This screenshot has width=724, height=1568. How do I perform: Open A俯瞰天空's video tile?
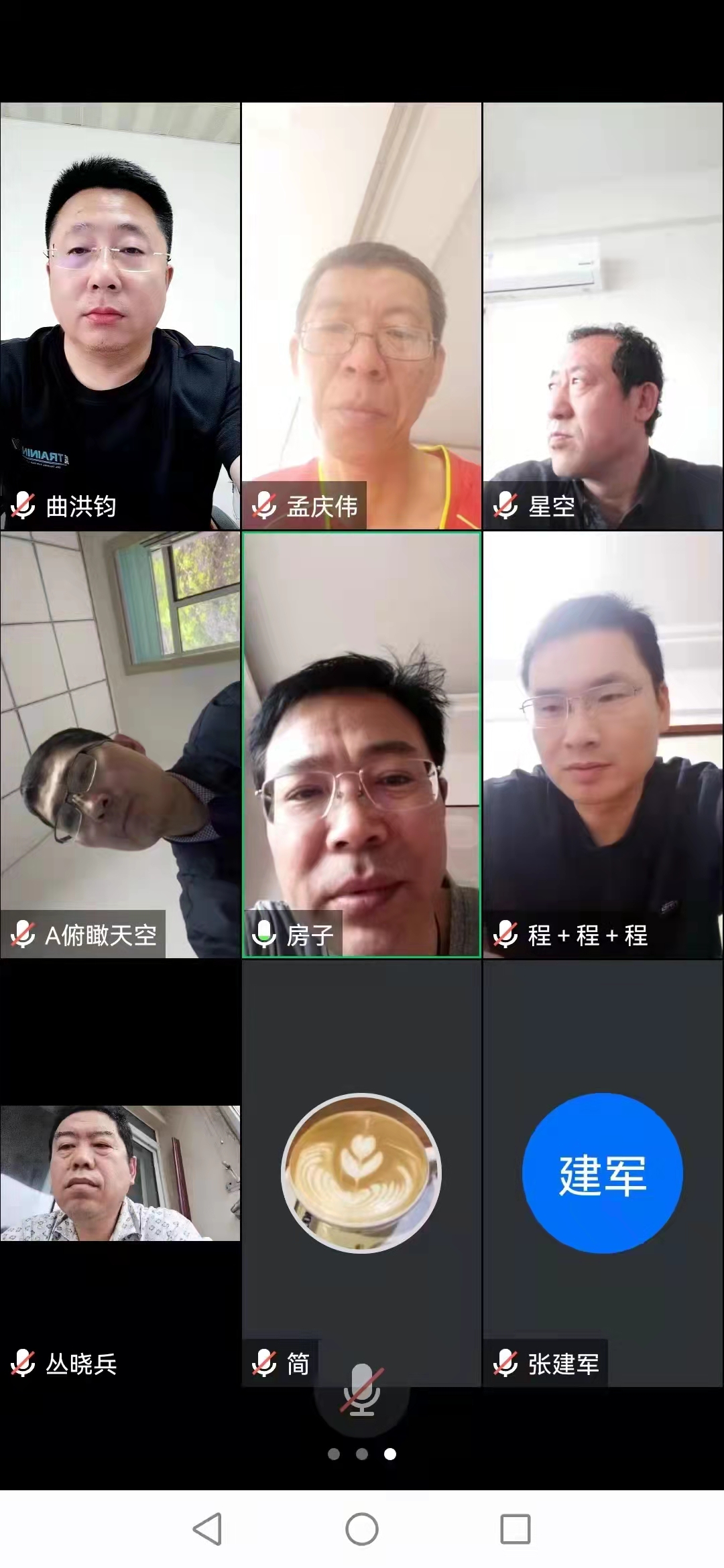(120, 744)
